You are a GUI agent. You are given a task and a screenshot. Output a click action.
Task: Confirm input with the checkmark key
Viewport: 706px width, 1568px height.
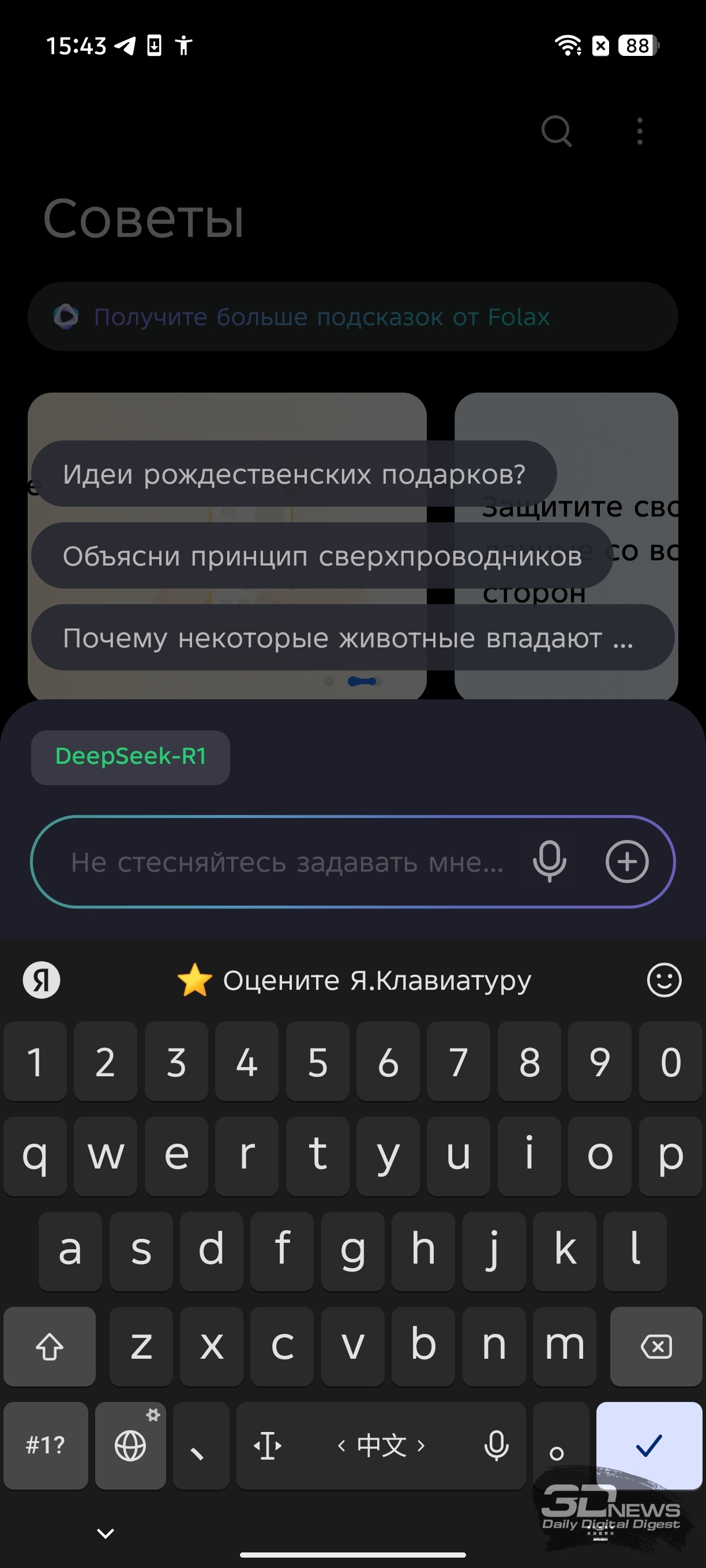pyautogui.click(x=649, y=1446)
